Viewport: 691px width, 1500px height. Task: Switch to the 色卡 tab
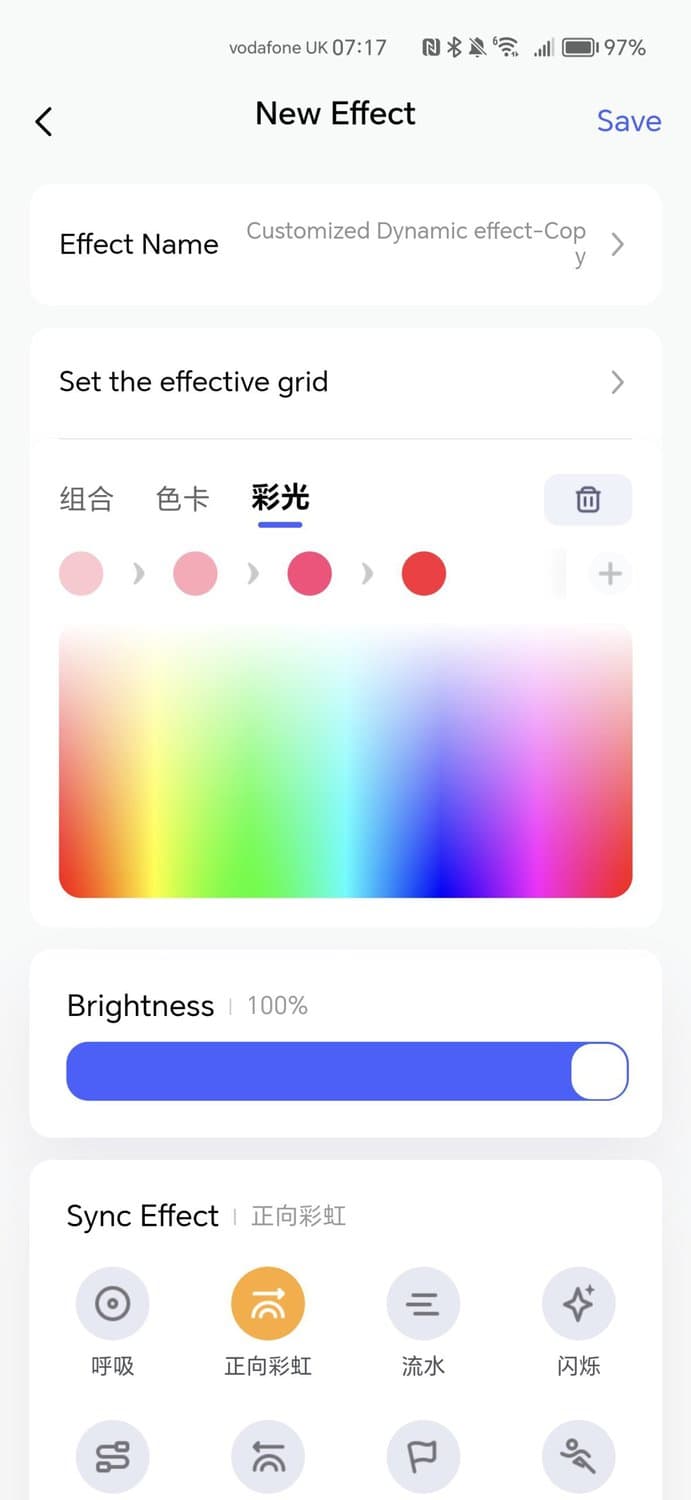point(182,498)
